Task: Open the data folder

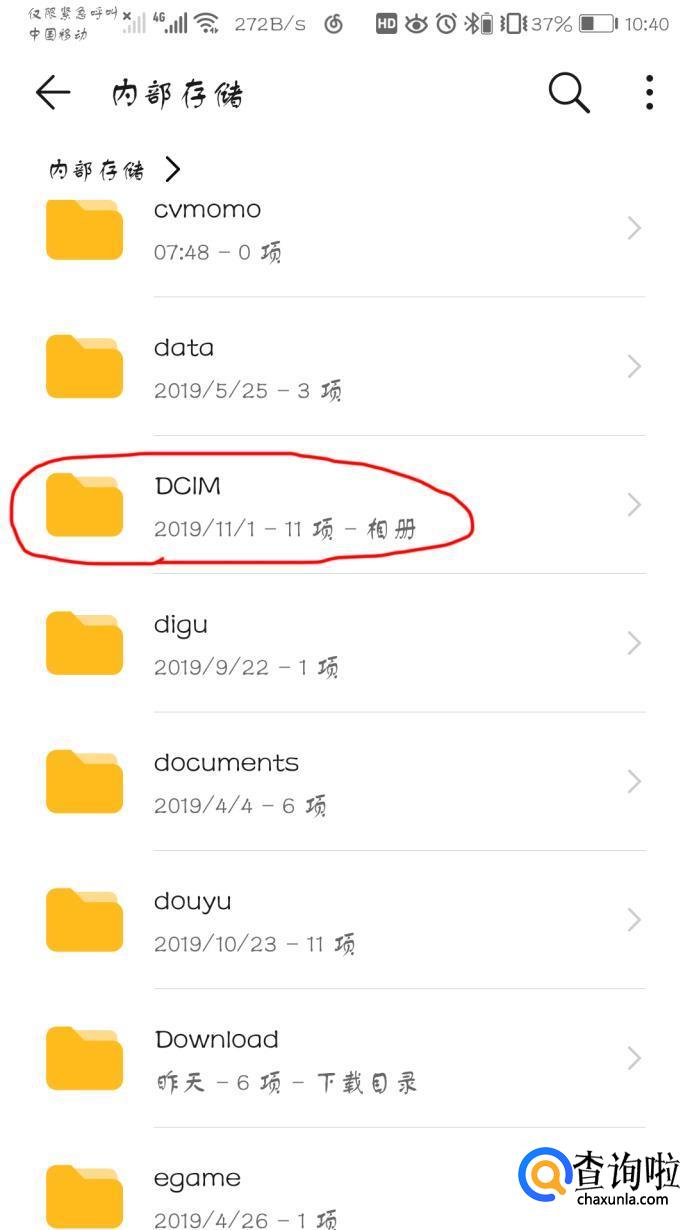Action: coord(340,367)
